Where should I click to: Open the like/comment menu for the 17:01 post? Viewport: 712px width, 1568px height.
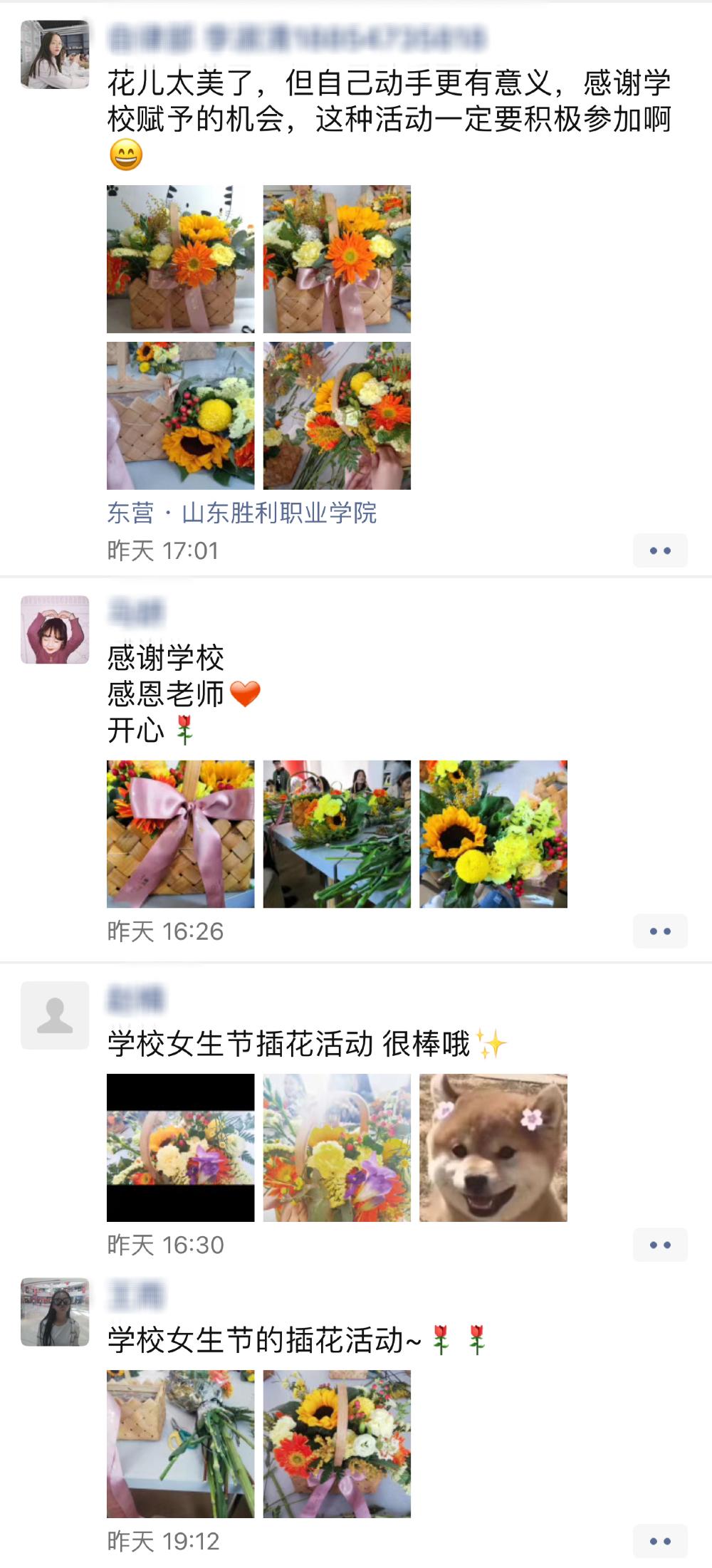point(660,550)
